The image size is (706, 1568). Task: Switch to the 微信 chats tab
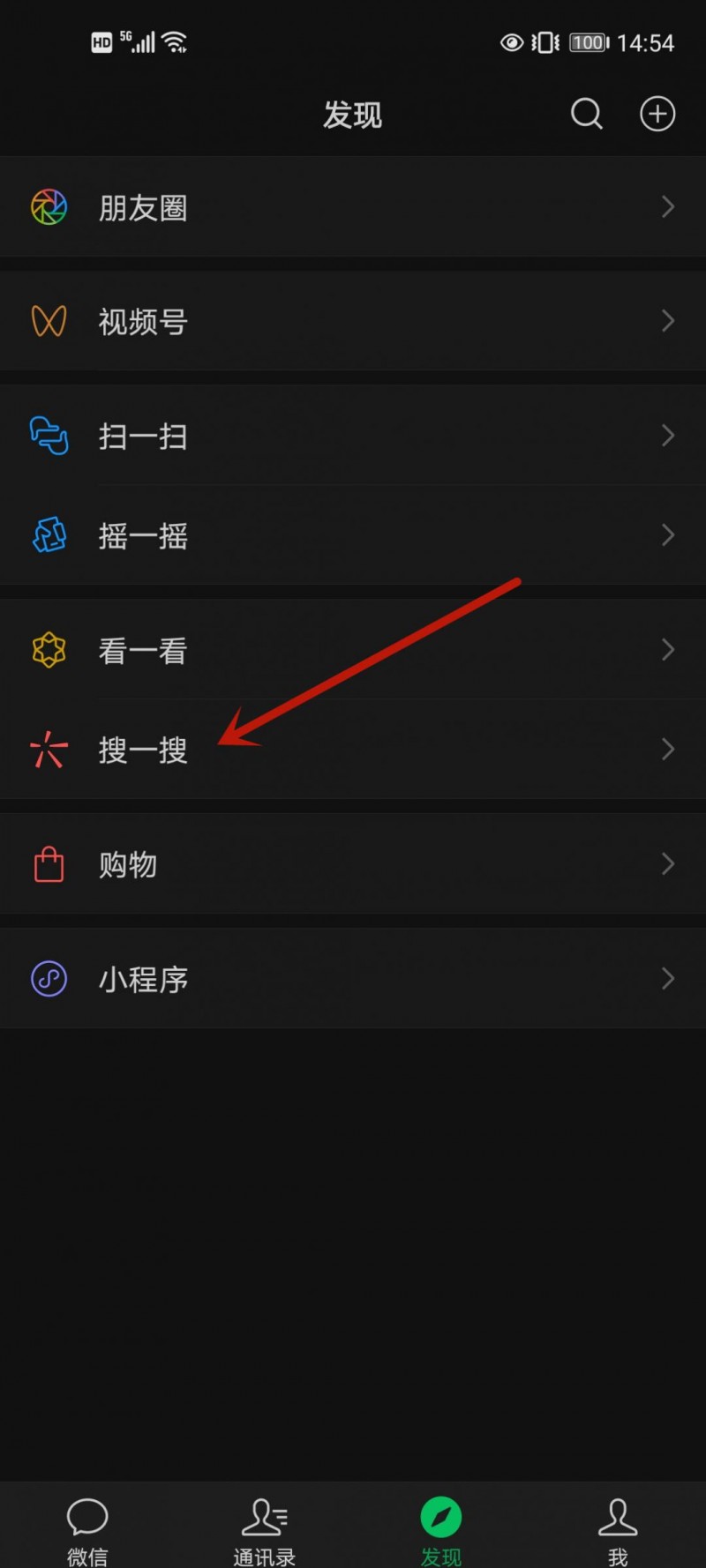coord(87,1530)
